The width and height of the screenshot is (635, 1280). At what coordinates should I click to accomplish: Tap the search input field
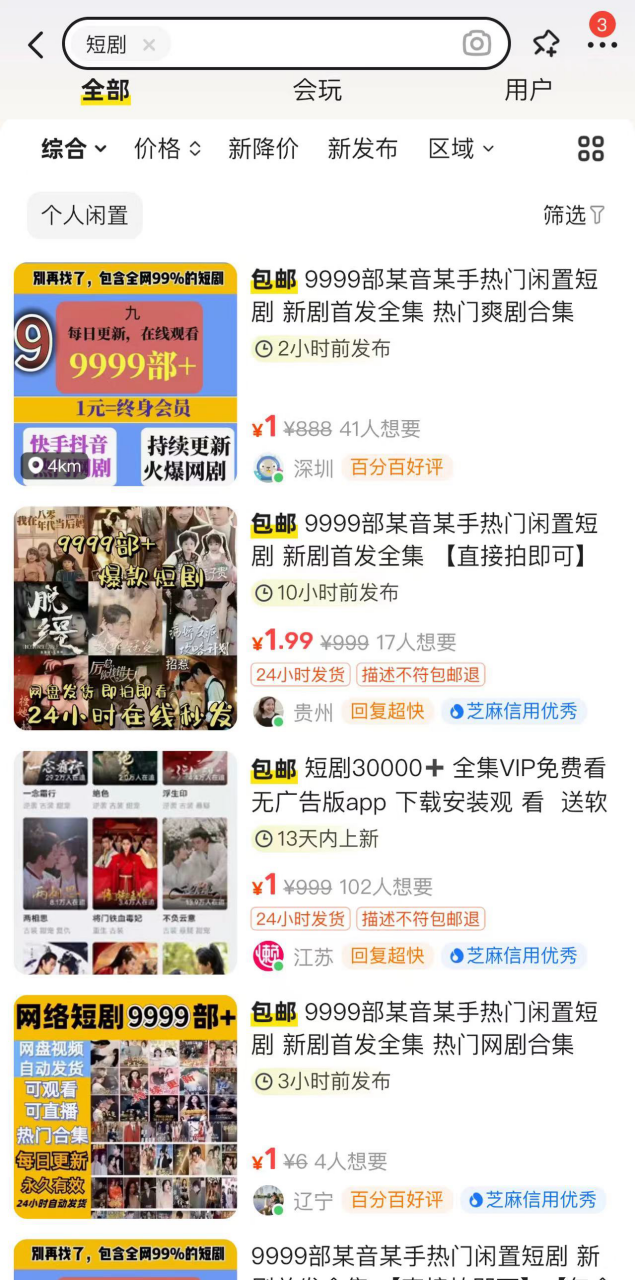310,45
